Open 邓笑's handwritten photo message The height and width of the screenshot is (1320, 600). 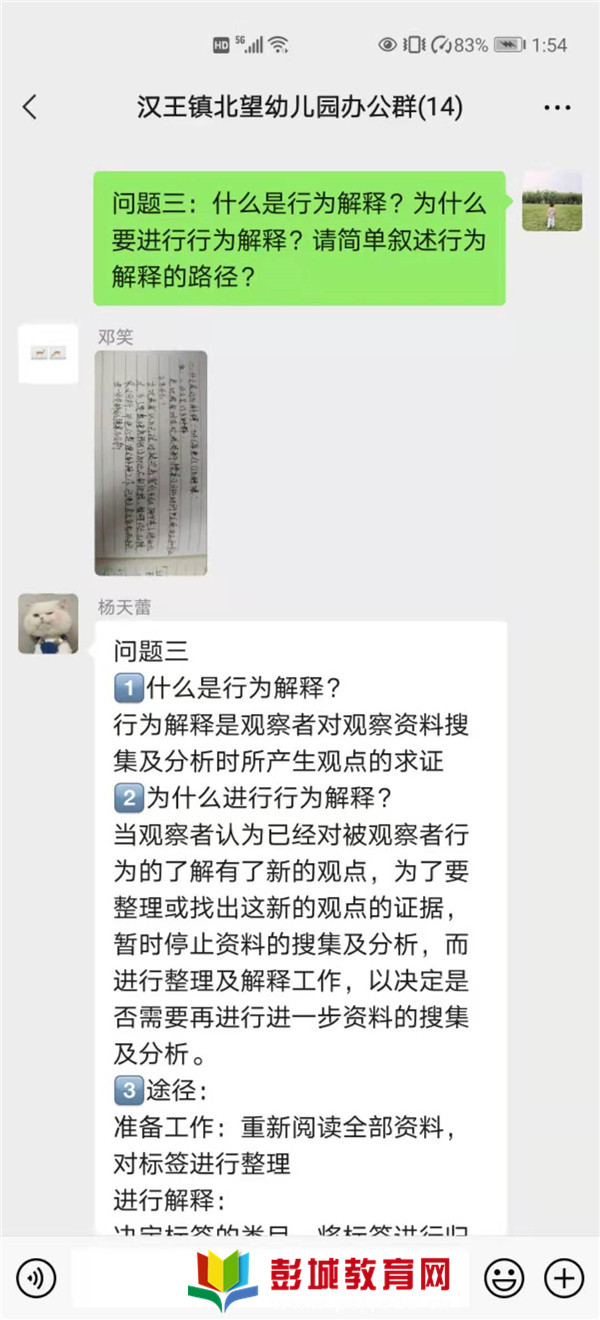click(x=151, y=462)
